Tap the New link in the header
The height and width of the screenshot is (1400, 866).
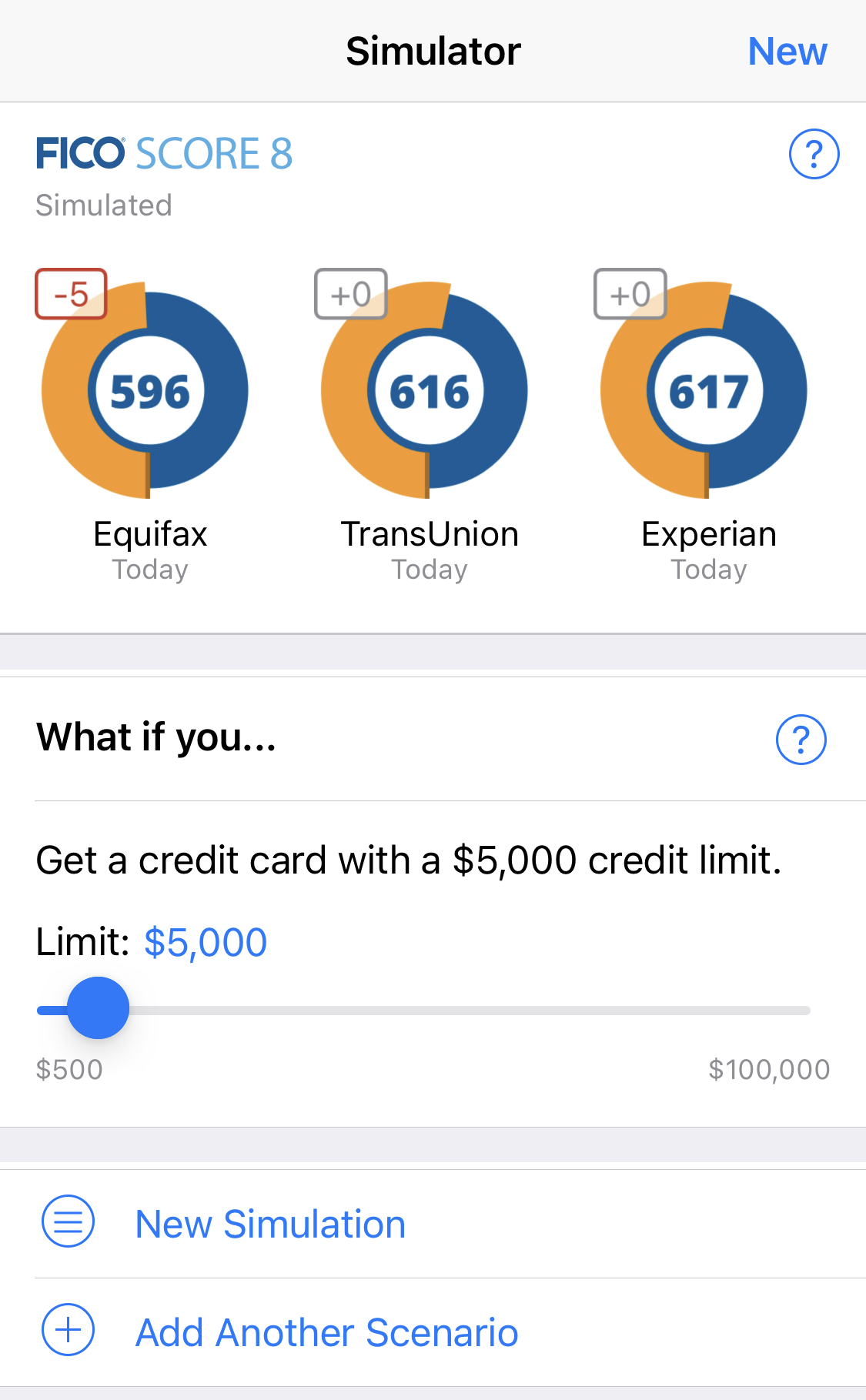click(787, 51)
